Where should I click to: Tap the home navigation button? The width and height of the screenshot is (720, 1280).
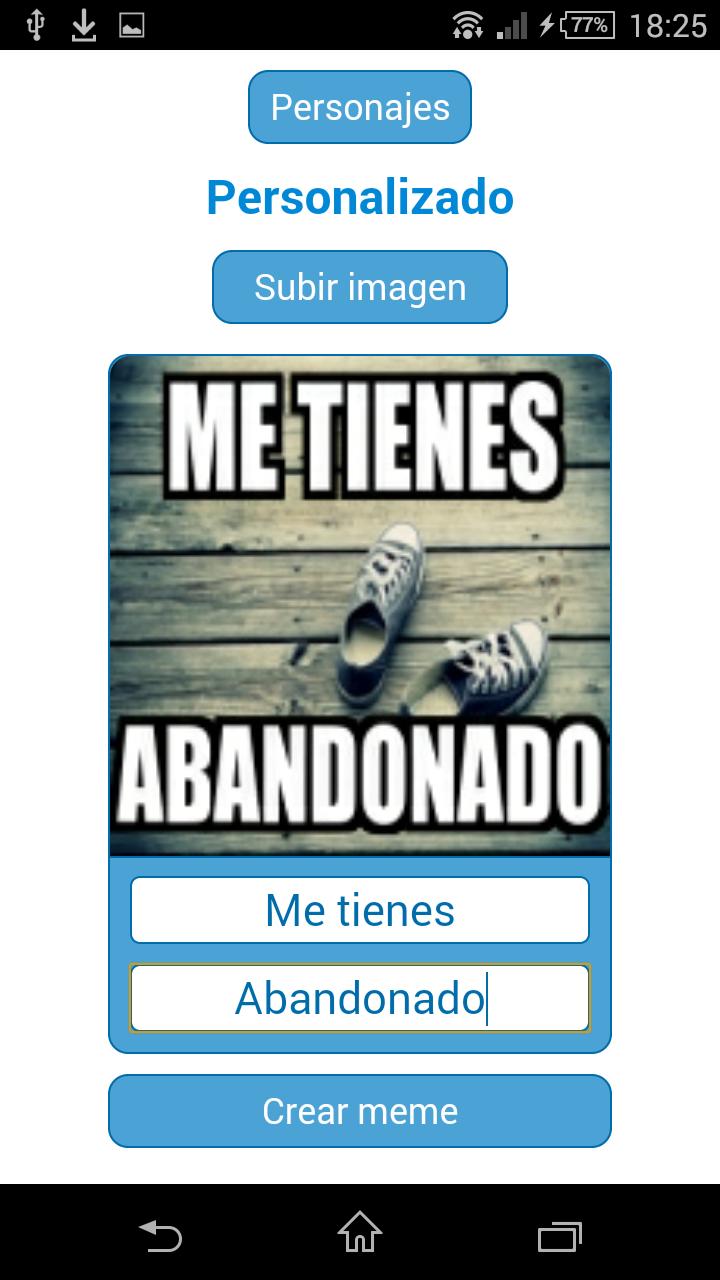[x=360, y=1237]
